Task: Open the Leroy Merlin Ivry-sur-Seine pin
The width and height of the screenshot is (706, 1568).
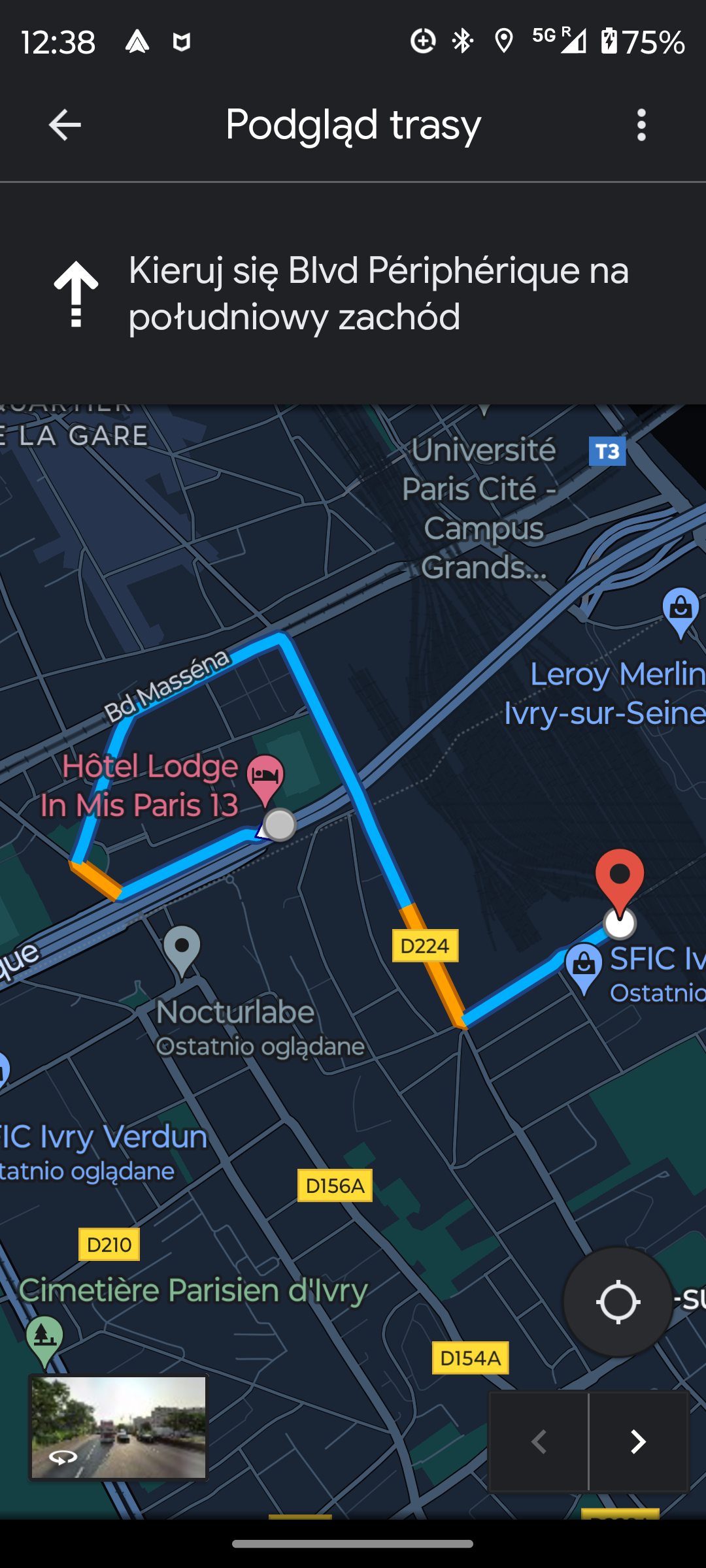Action: (x=681, y=613)
